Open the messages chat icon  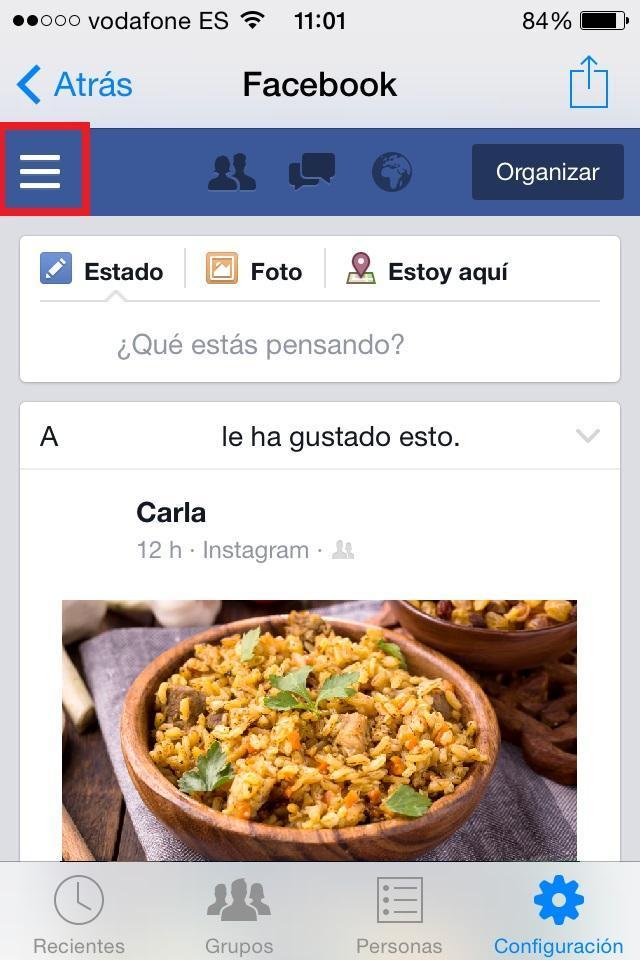[311, 172]
